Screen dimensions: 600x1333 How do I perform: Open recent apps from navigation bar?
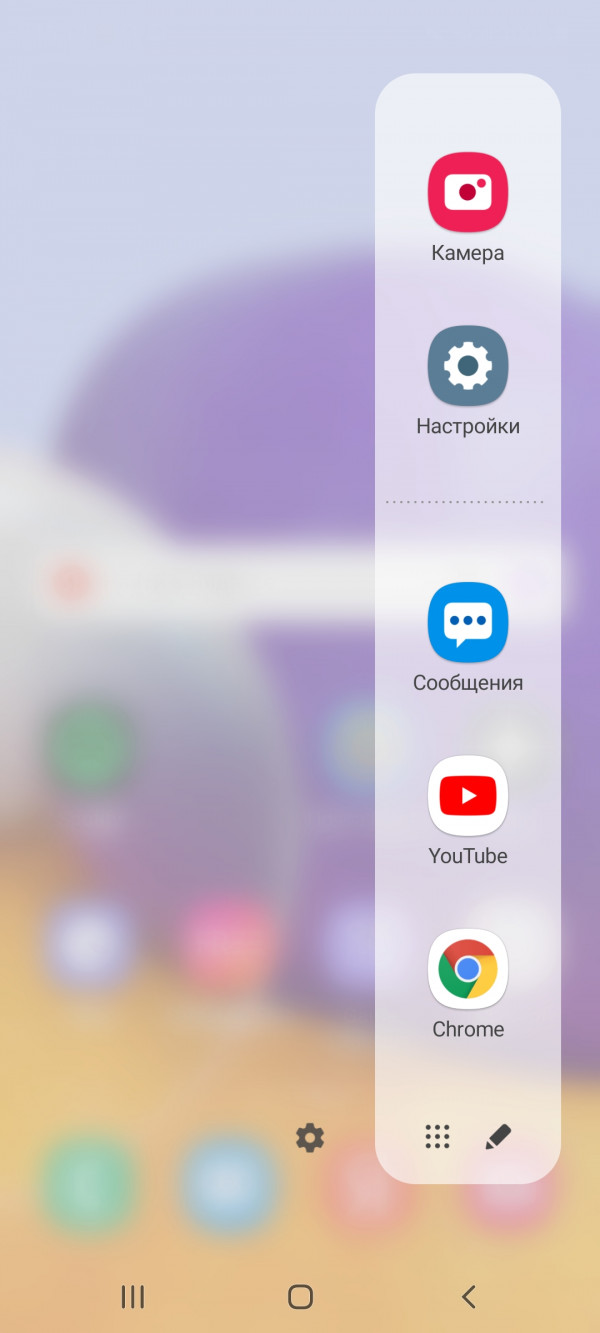[x=132, y=1297]
